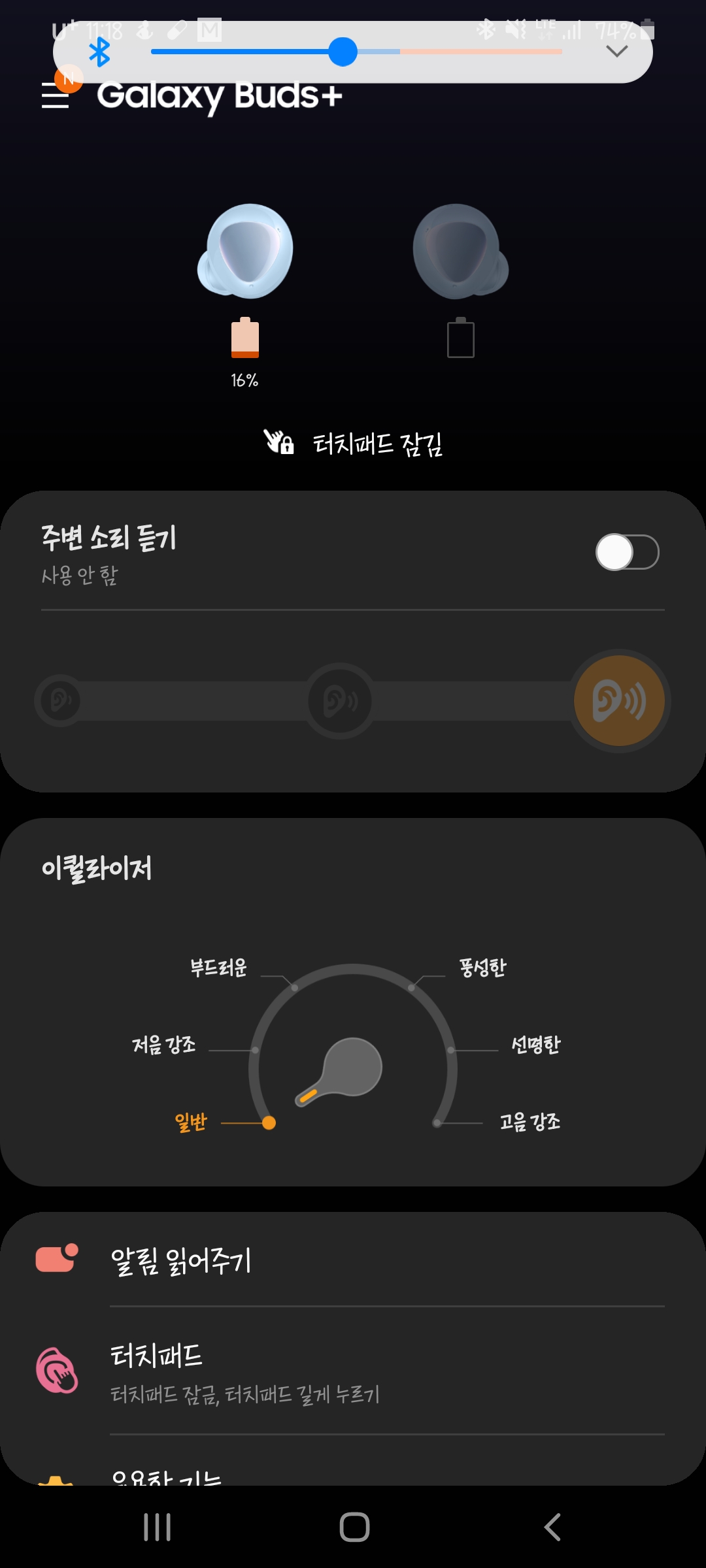
Task: Open recent apps from navigation bar
Action: (157, 1527)
